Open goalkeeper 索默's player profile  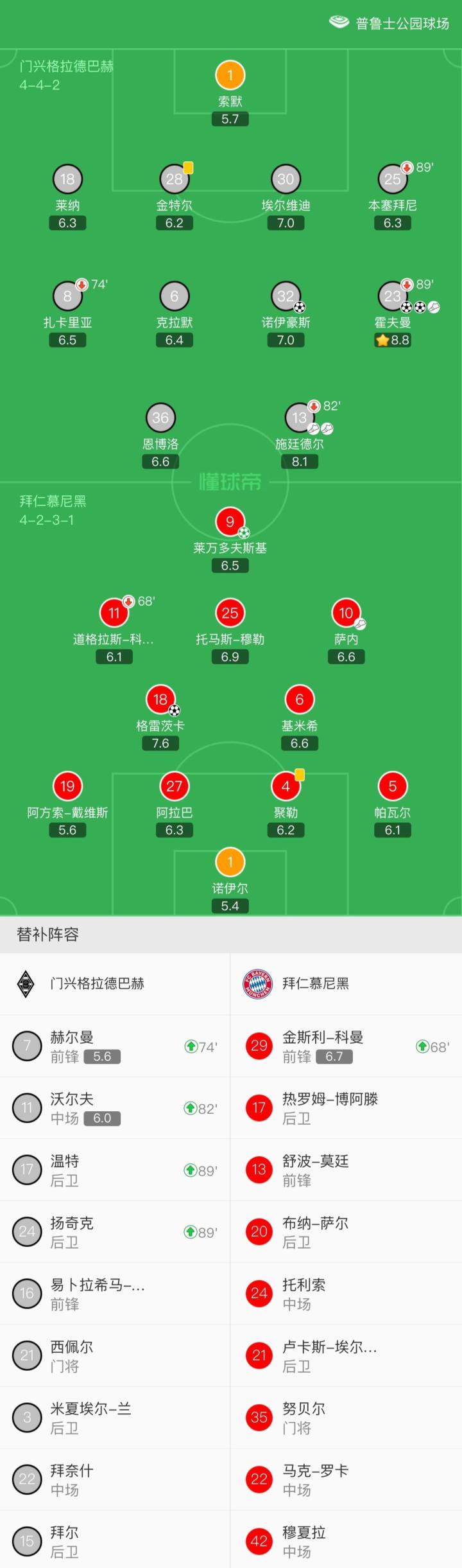coord(230,76)
